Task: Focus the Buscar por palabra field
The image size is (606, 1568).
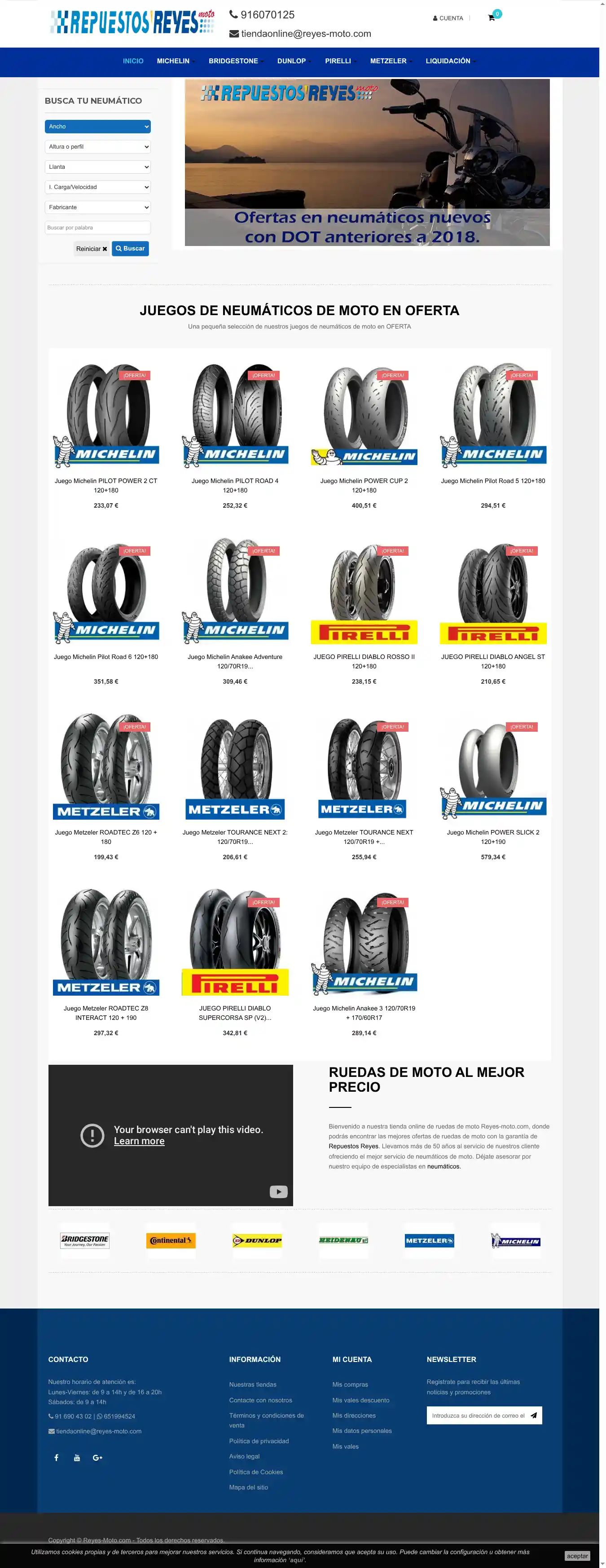Action: [x=97, y=228]
